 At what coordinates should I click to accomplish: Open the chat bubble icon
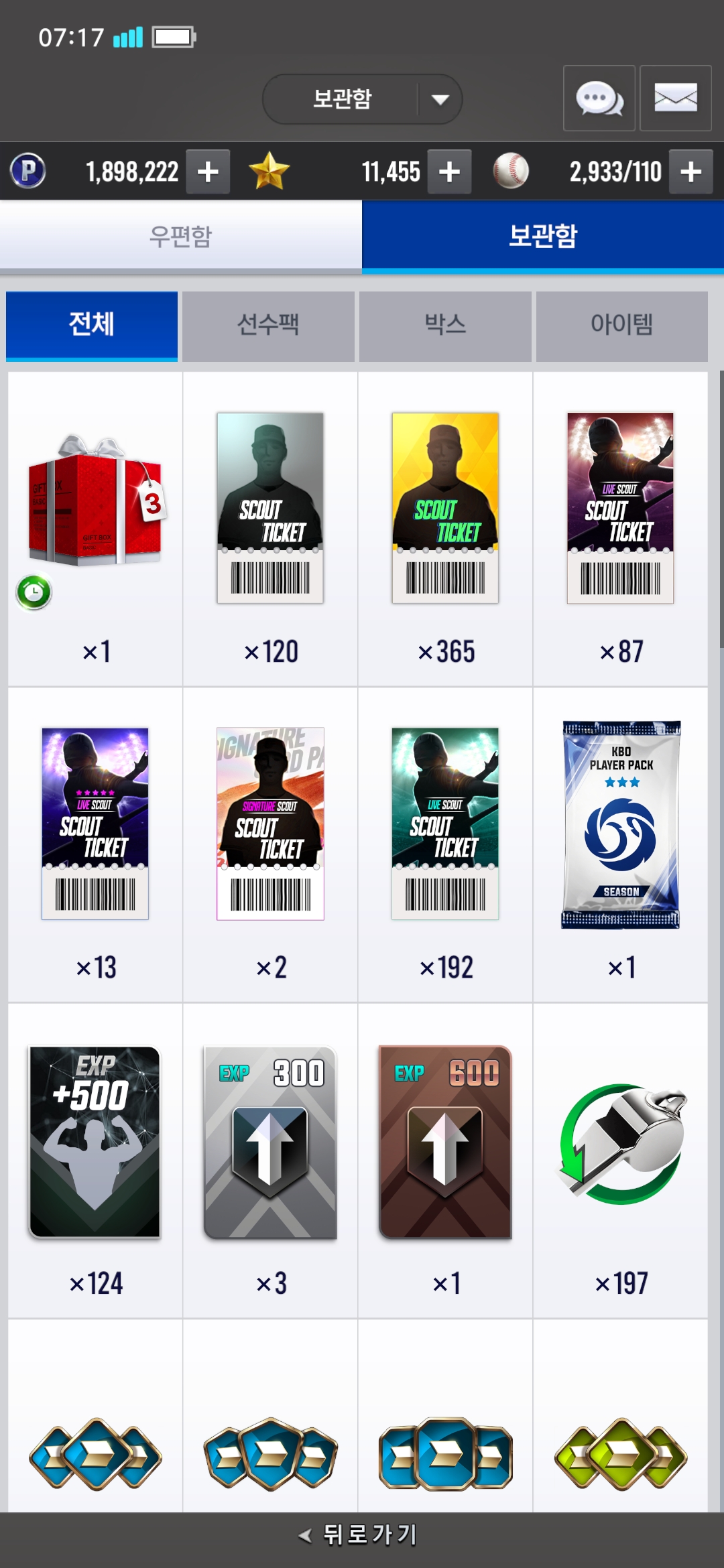(599, 99)
